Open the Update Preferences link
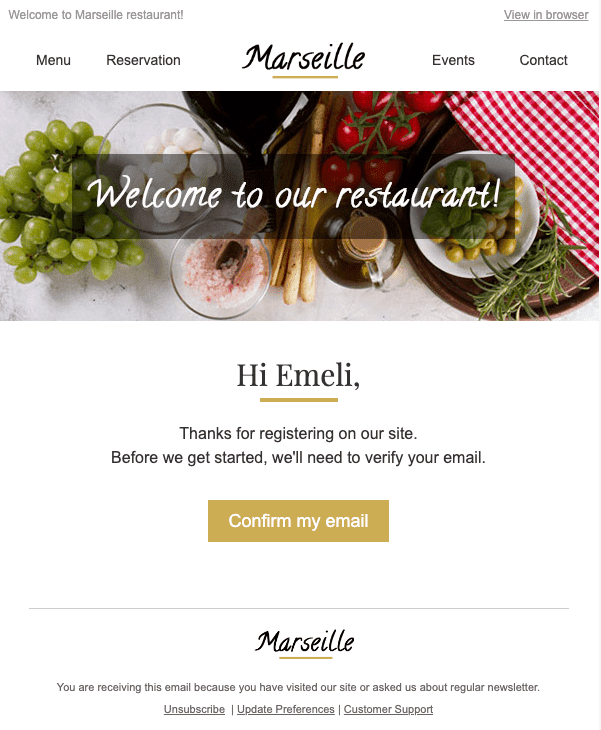This screenshot has width=601, height=730. point(286,709)
